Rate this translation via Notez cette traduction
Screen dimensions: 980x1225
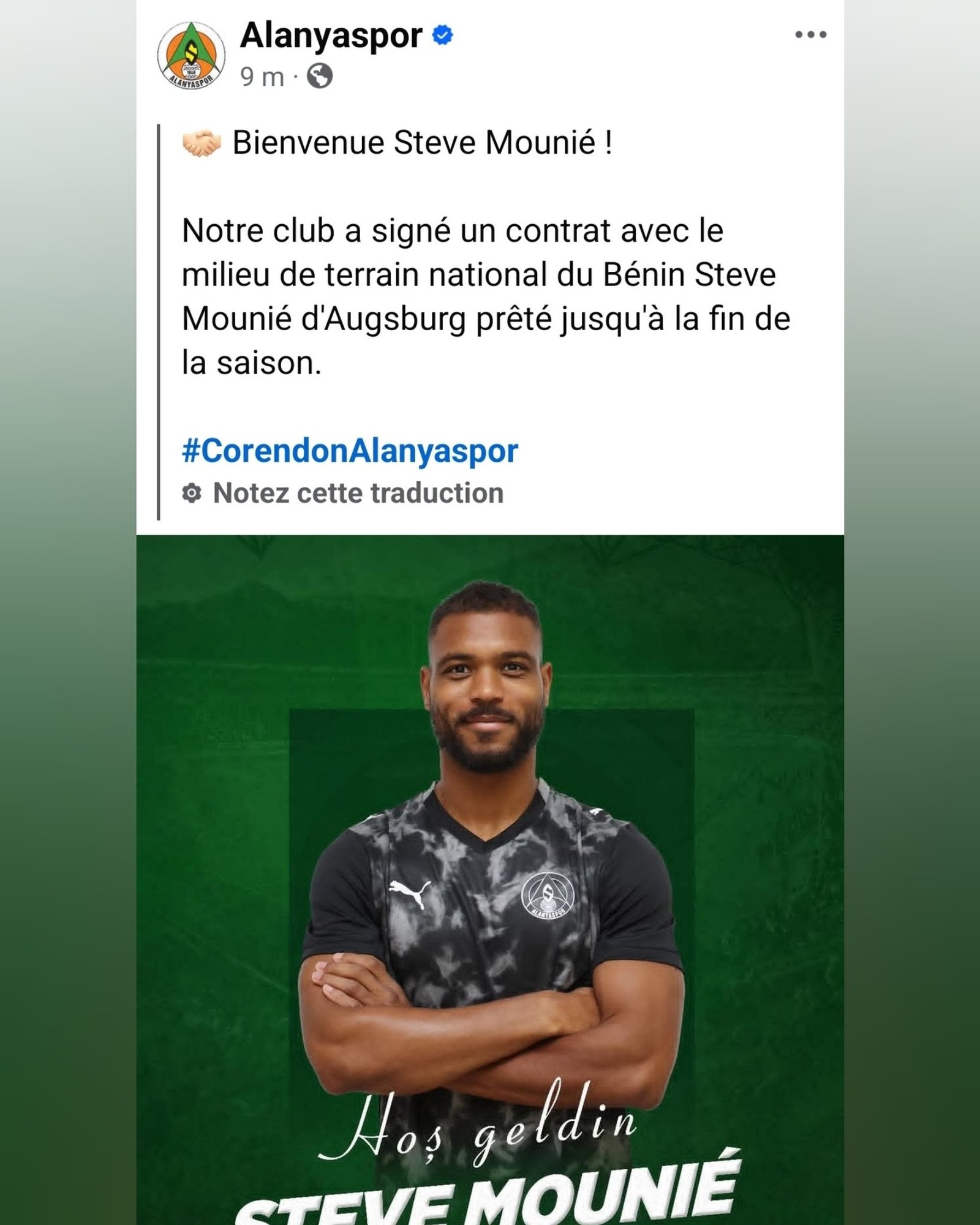[x=357, y=494]
